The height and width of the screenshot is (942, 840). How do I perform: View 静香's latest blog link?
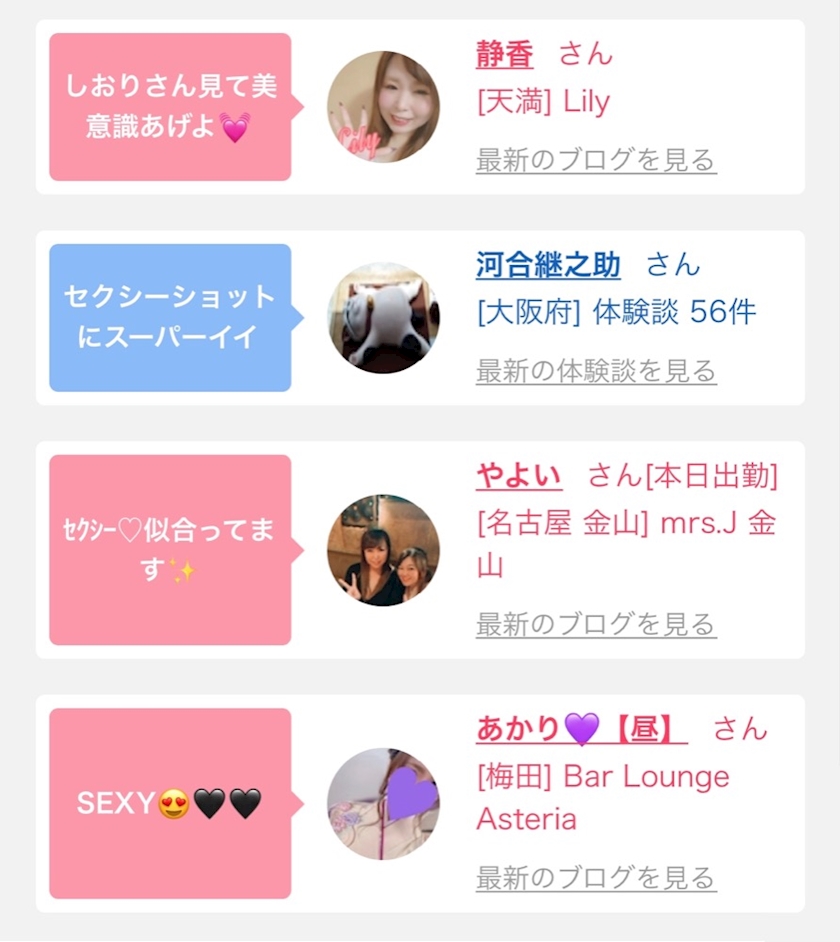click(596, 160)
